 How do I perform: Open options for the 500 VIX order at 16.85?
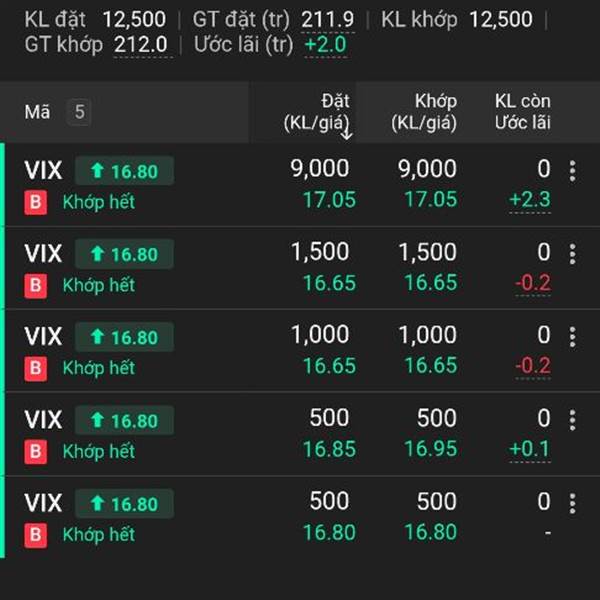pos(572,420)
